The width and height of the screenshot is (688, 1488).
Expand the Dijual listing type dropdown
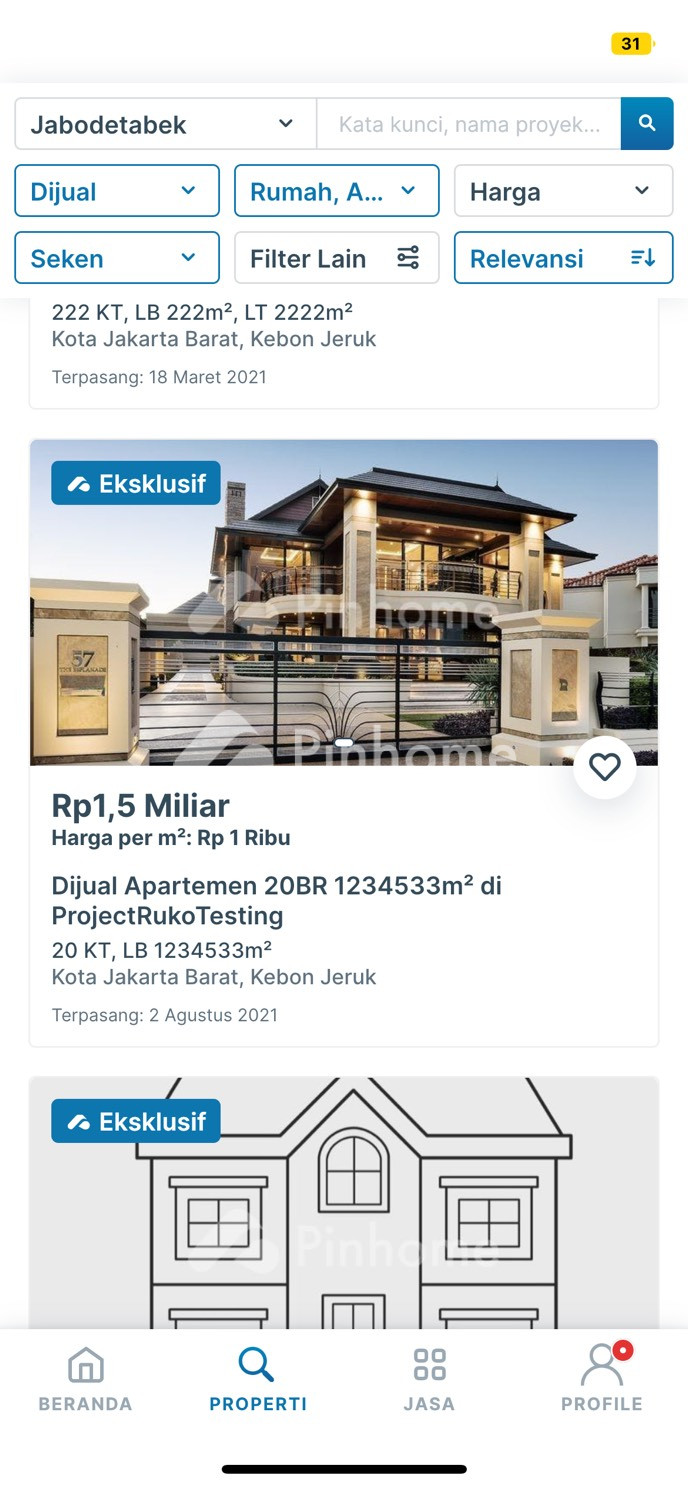click(x=116, y=191)
